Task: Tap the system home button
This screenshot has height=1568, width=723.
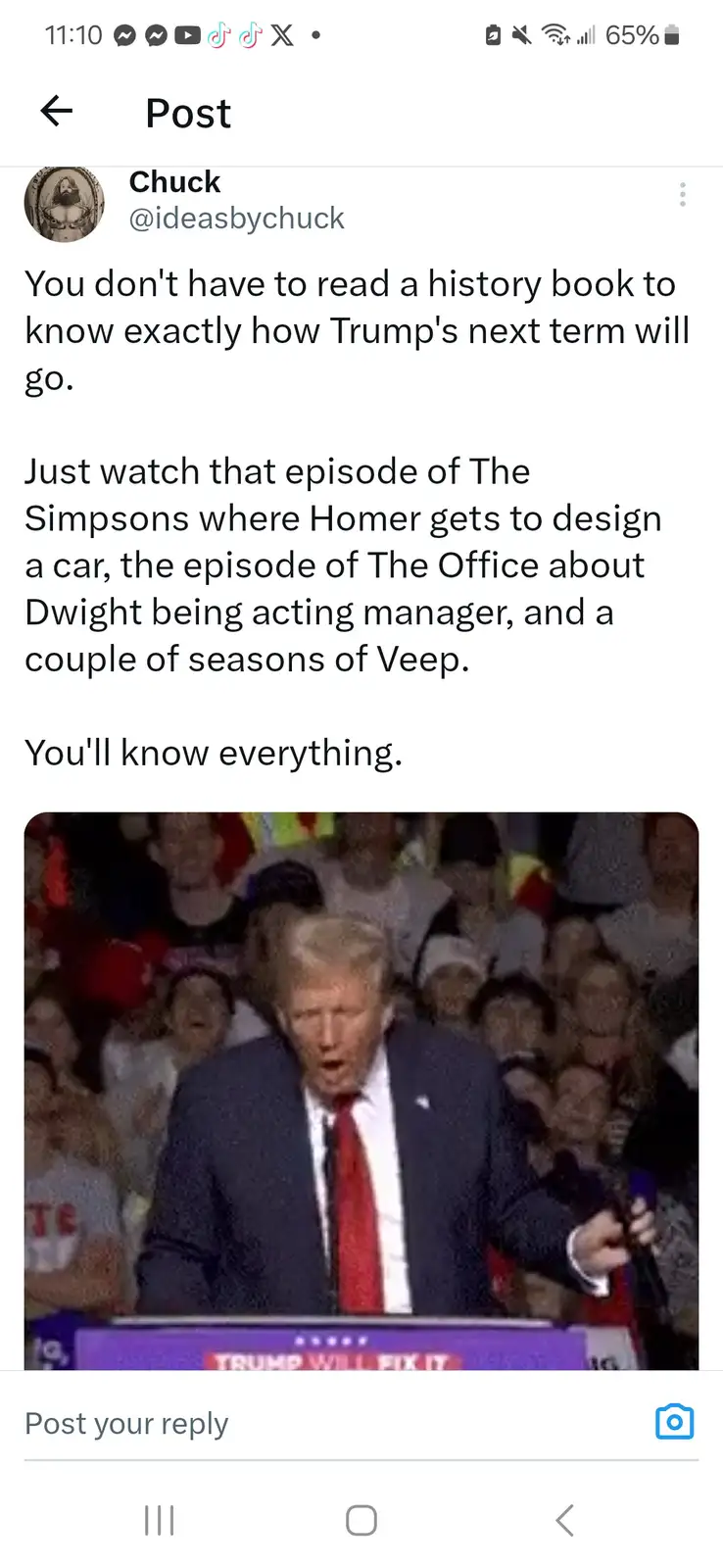Action: click(361, 1520)
